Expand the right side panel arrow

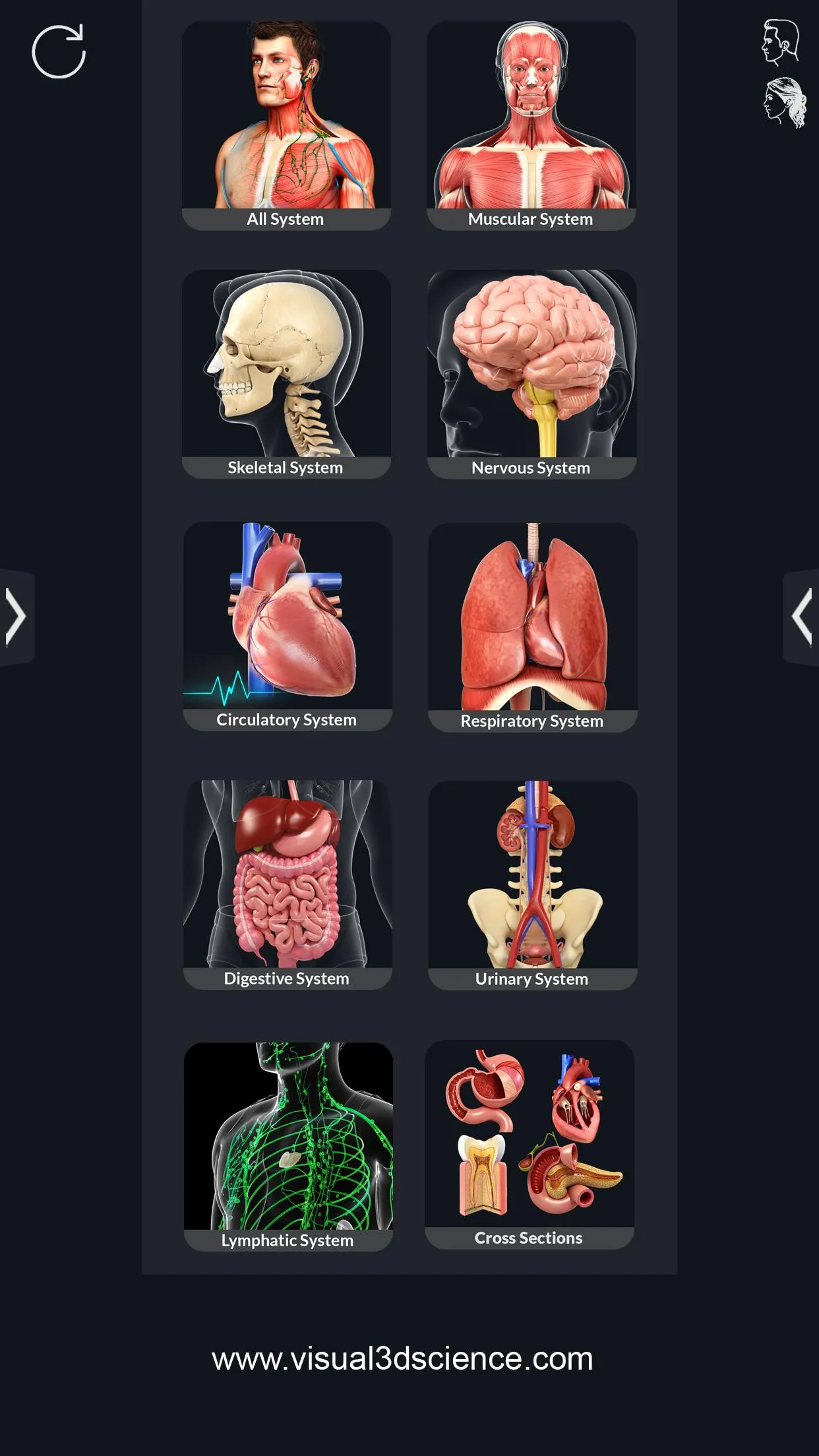(802, 617)
